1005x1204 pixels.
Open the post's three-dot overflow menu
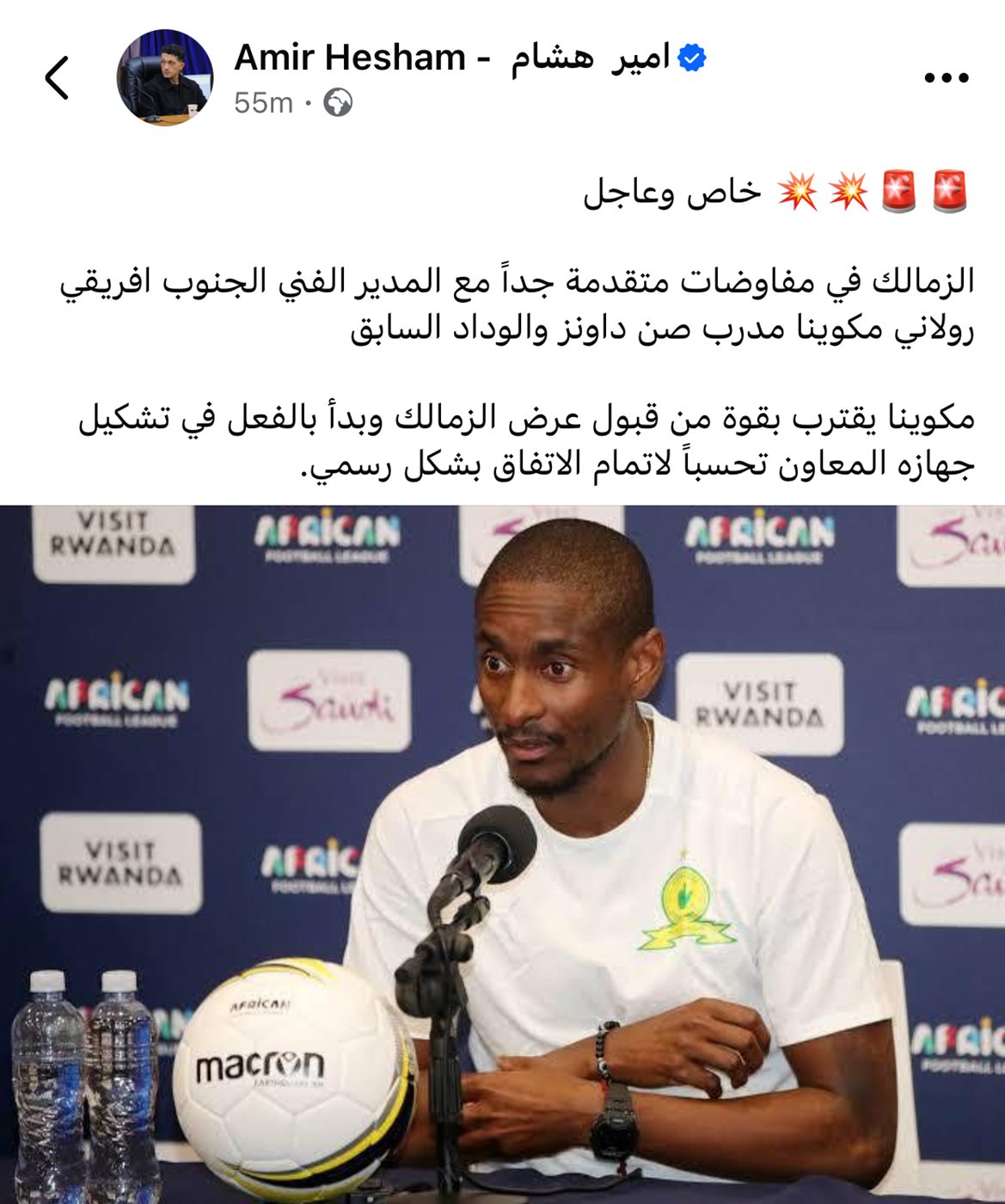[x=946, y=78]
